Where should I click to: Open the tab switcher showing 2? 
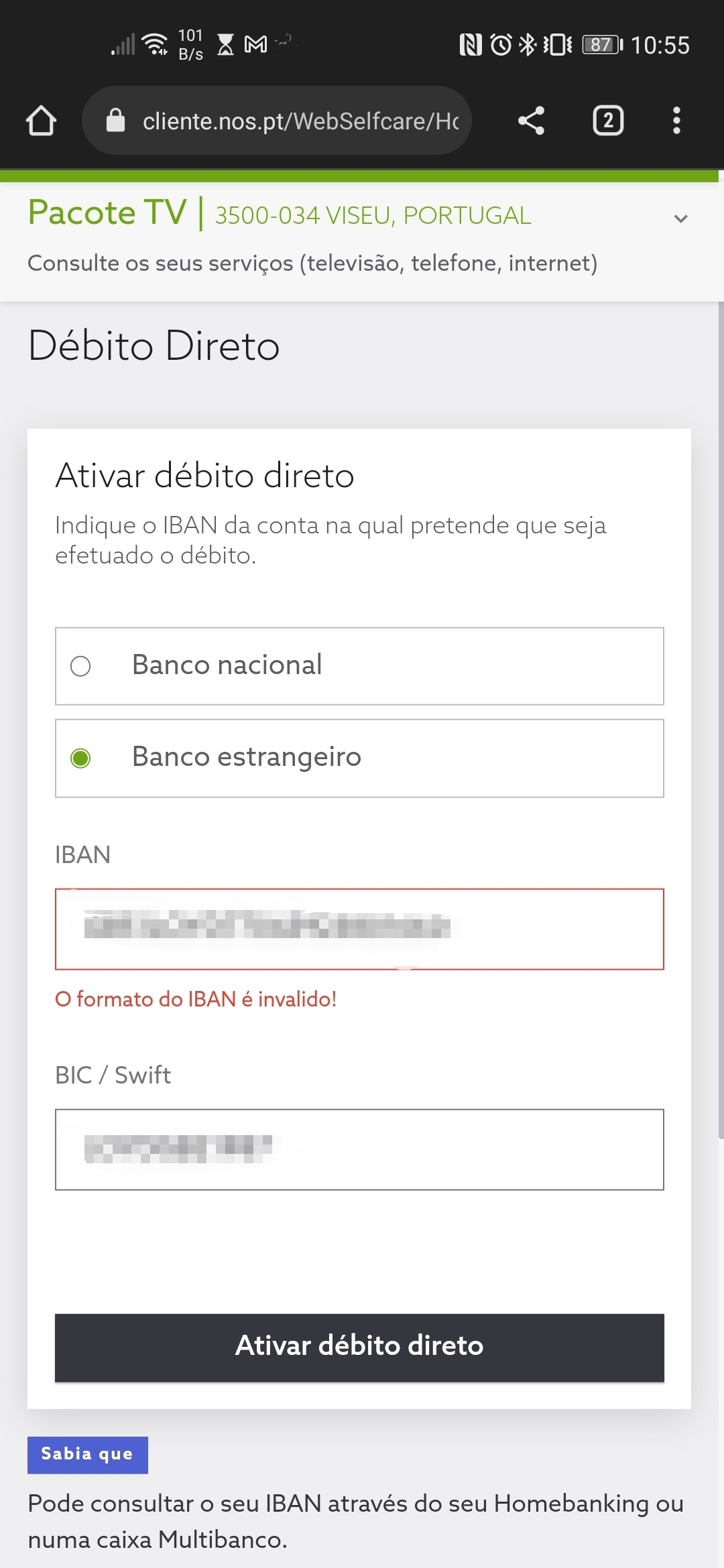[608, 121]
